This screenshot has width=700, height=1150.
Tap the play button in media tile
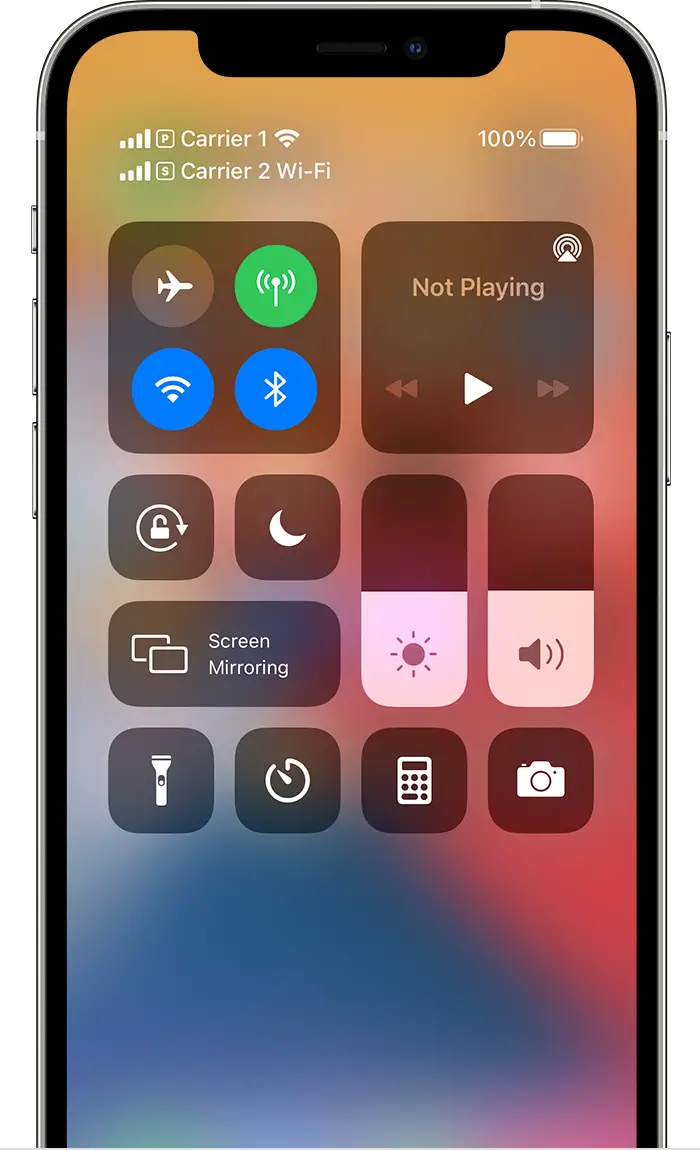click(x=477, y=388)
